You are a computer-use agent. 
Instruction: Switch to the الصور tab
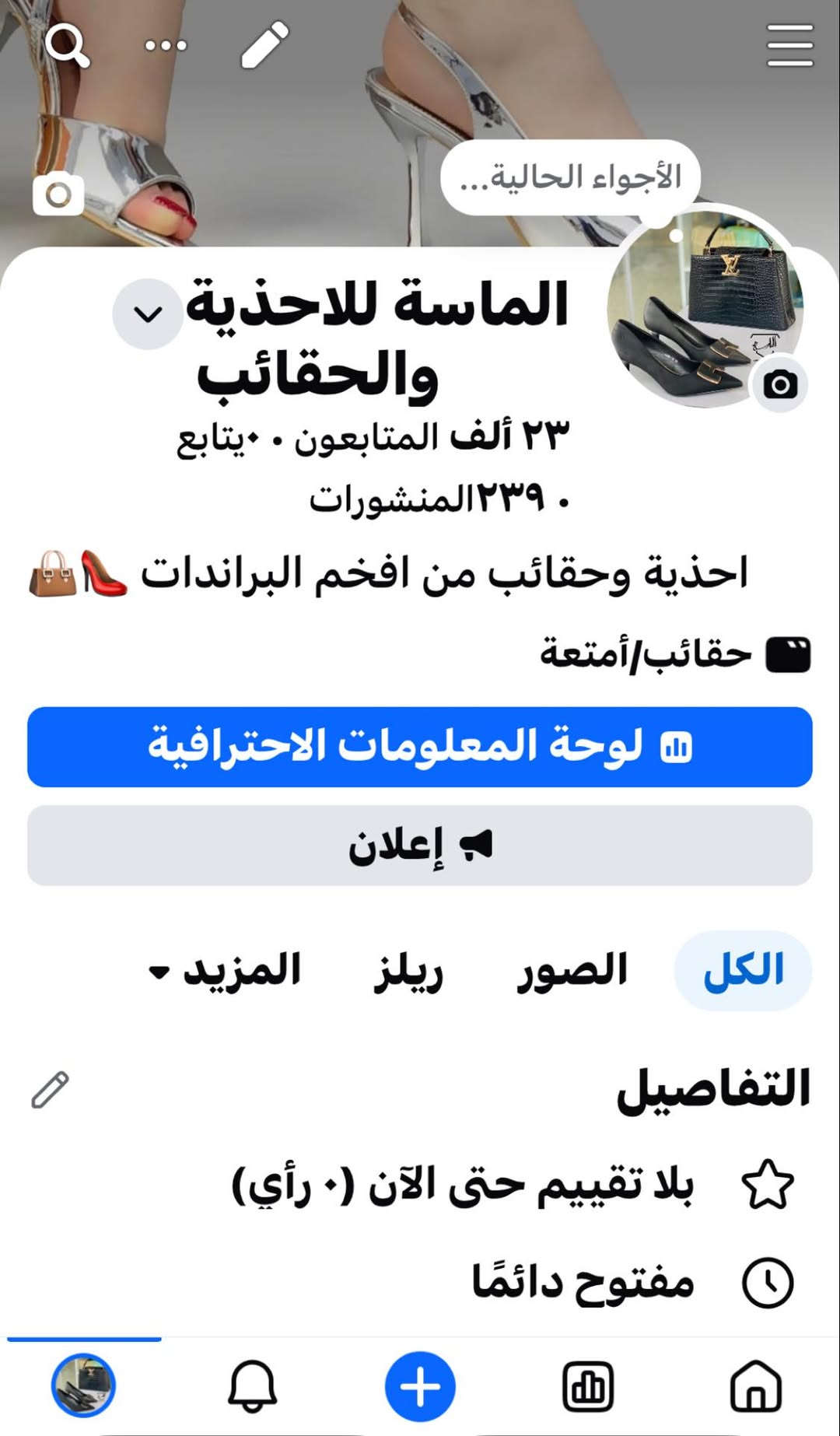[572, 971]
